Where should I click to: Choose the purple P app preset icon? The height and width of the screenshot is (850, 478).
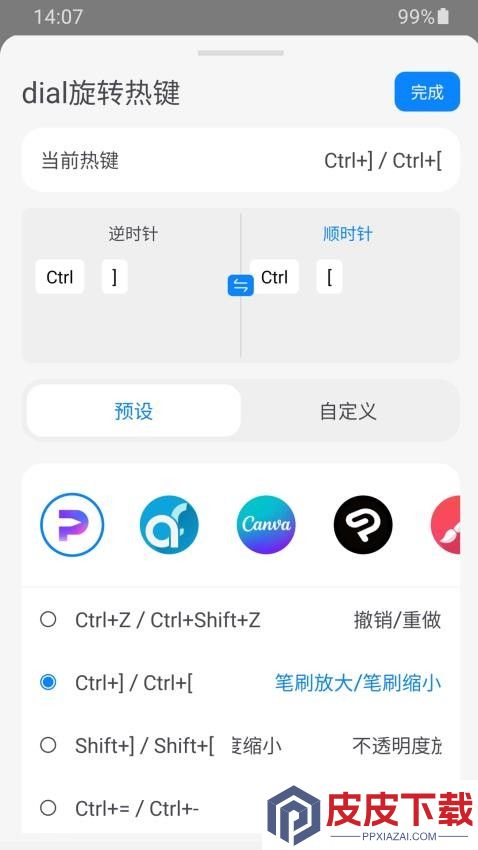[72, 525]
